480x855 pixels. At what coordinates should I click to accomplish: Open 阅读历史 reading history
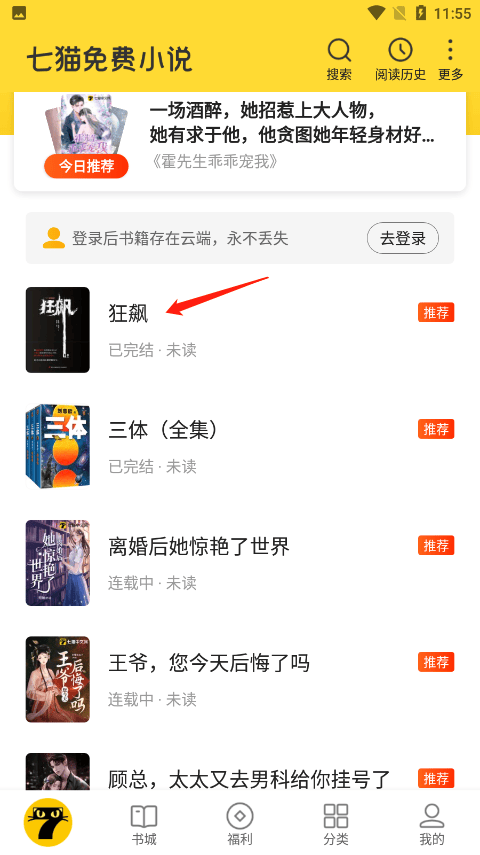point(400,59)
